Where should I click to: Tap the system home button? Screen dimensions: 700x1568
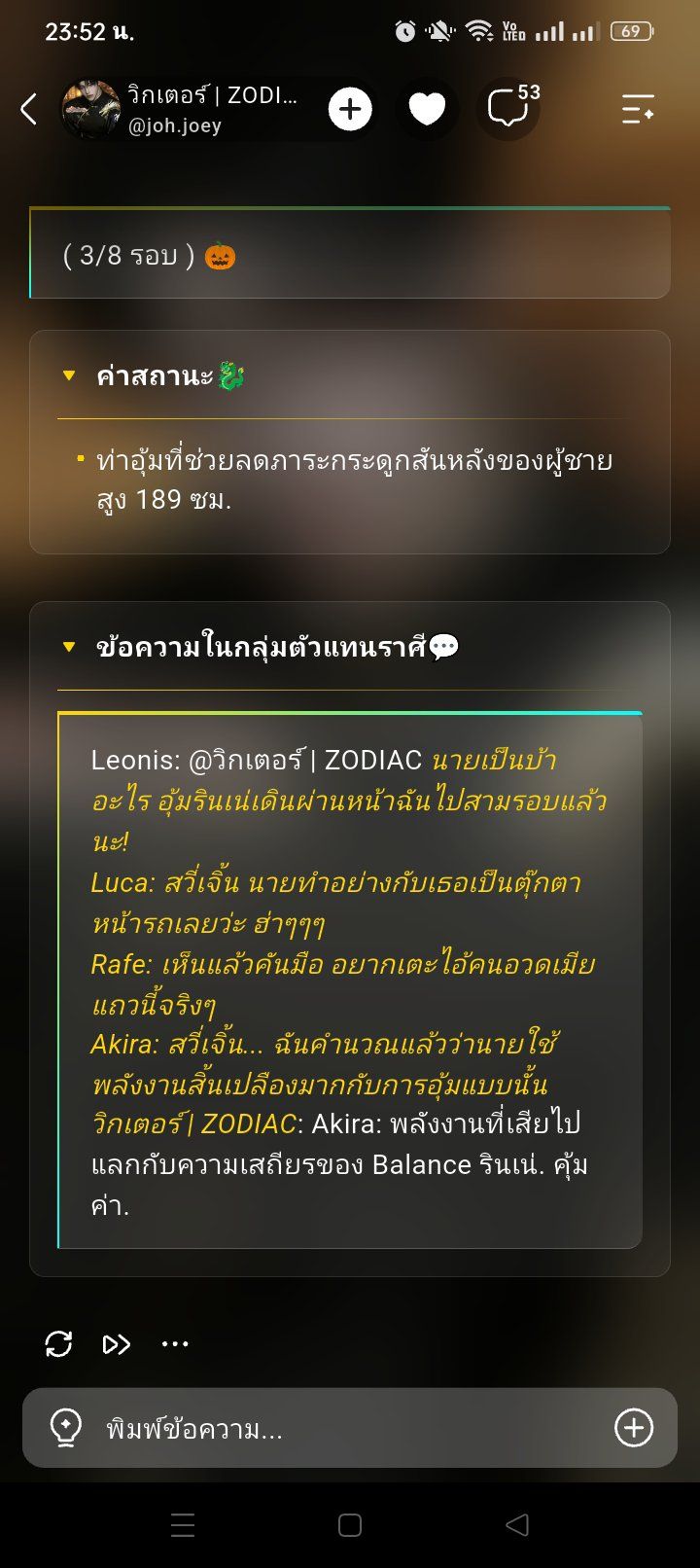[x=350, y=1525]
